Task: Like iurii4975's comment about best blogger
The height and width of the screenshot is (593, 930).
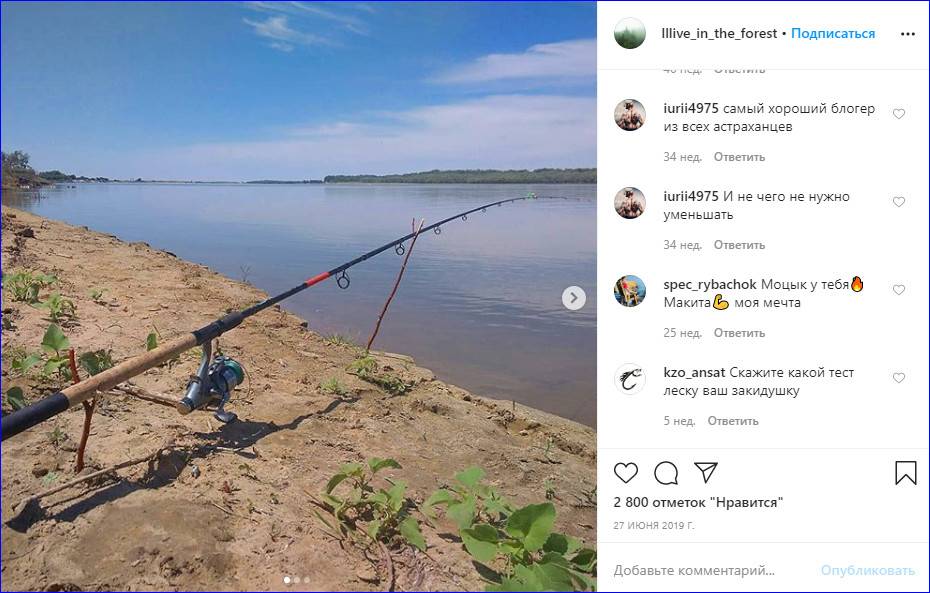Action: [x=898, y=114]
